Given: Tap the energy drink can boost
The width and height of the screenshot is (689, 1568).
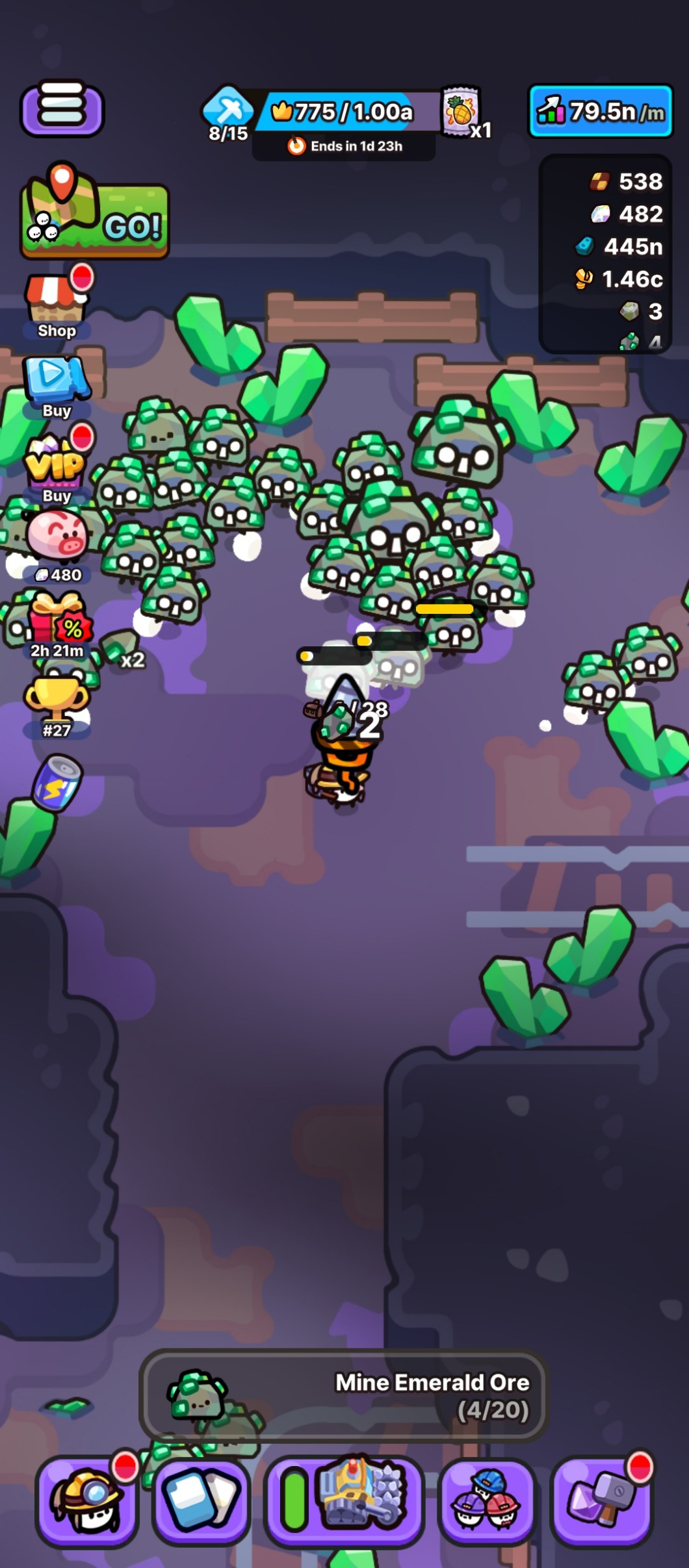Looking at the screenshot, I should [x=57, y=782].
